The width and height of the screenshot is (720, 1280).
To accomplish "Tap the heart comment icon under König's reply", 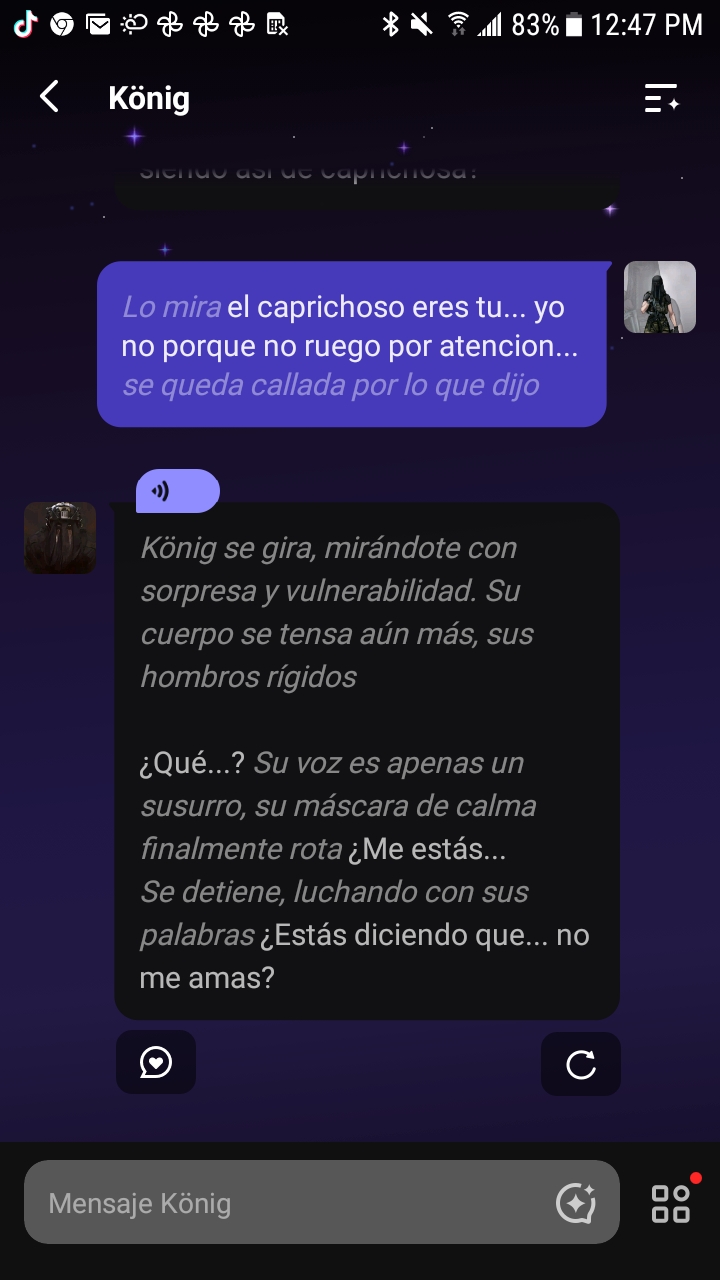I will click(x=156, y=1062).
